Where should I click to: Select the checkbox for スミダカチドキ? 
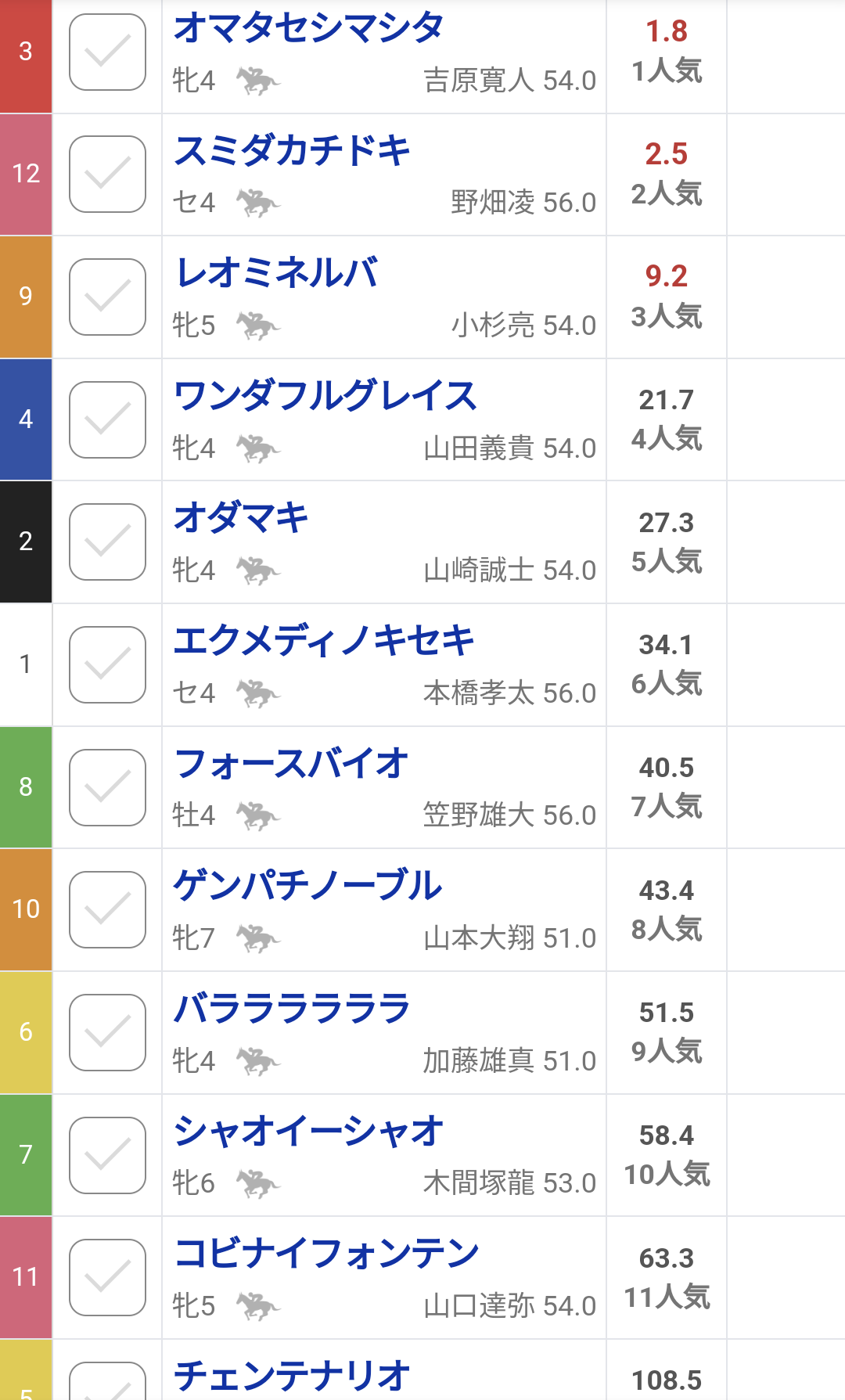(x=107, y=174)
